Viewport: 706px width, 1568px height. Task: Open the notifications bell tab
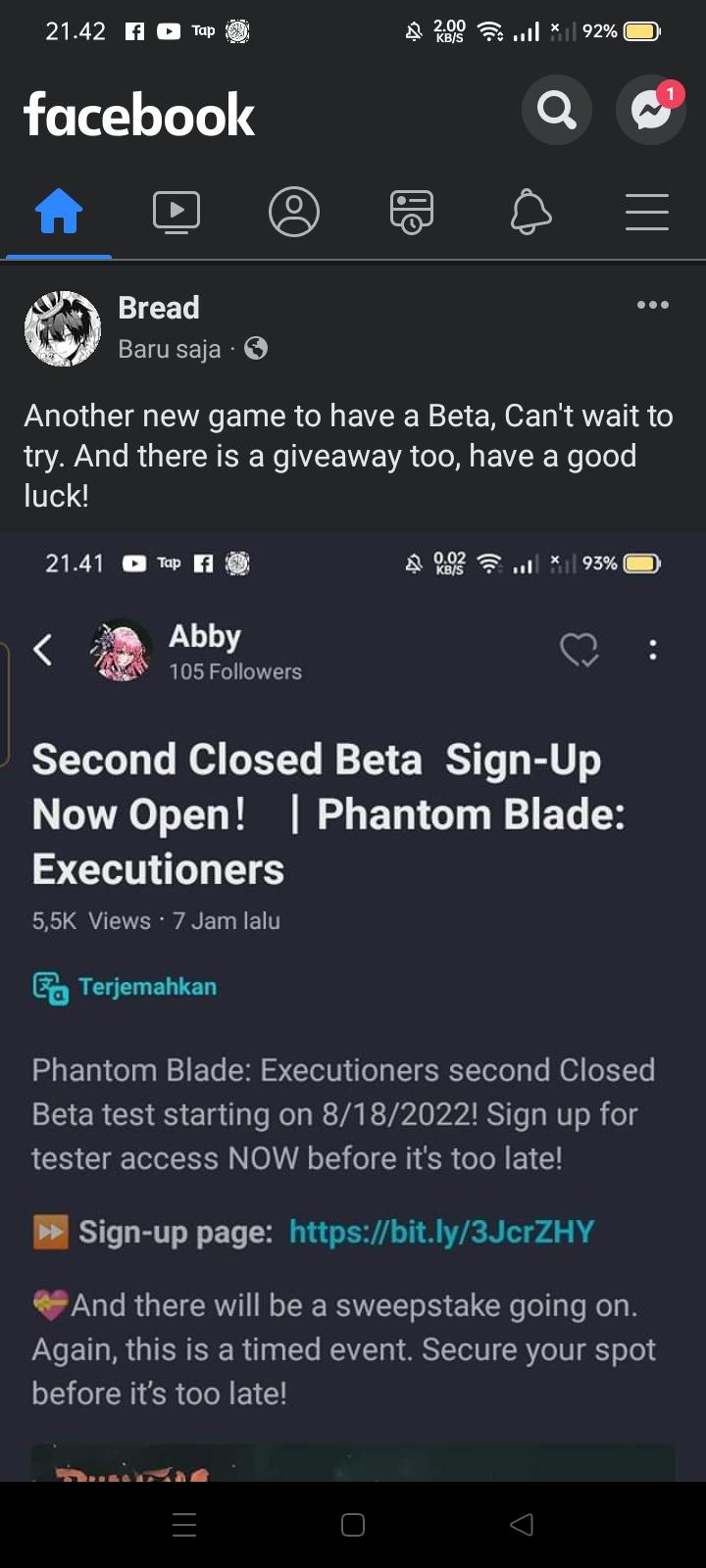(x=530, y=212)
